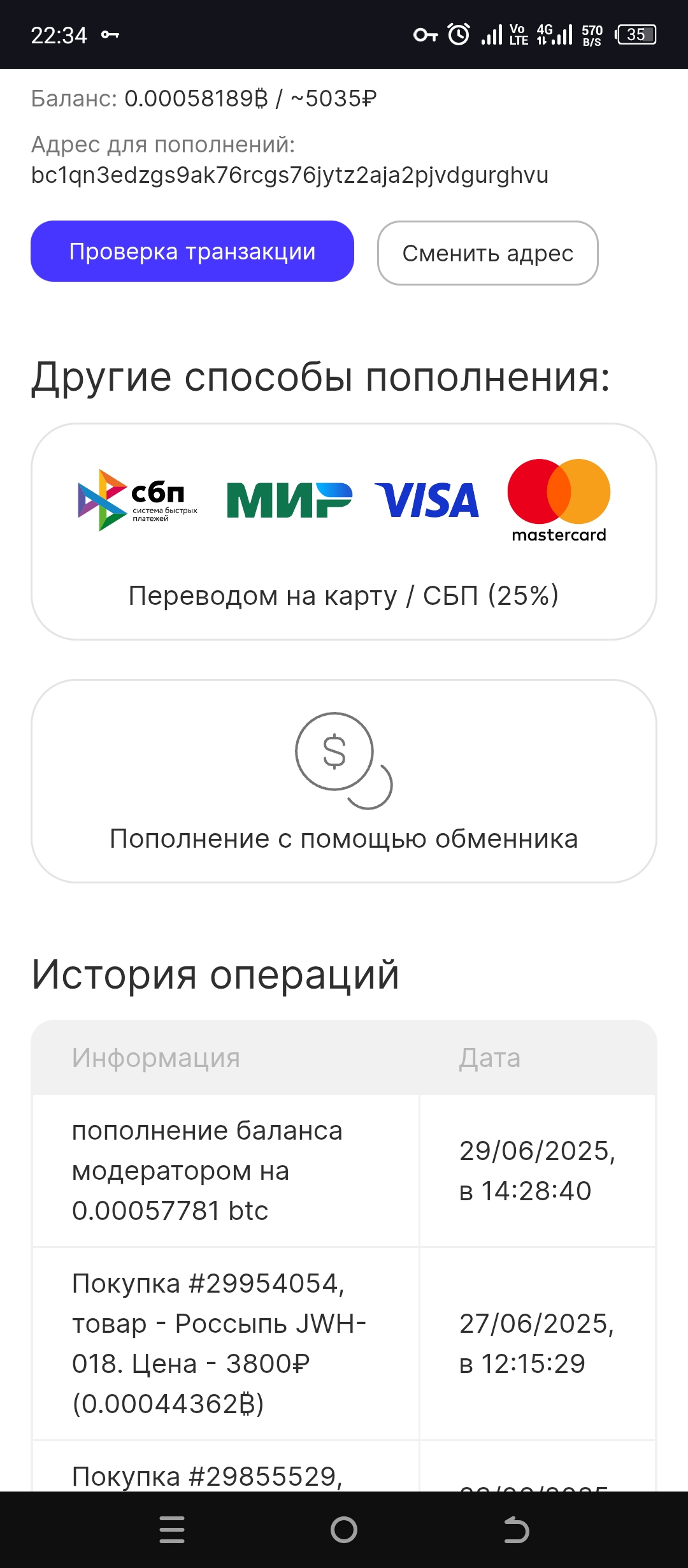Open the system recent apps button
The width and height of the screenshot is (688, 1568).
(x=172, y=1530)
